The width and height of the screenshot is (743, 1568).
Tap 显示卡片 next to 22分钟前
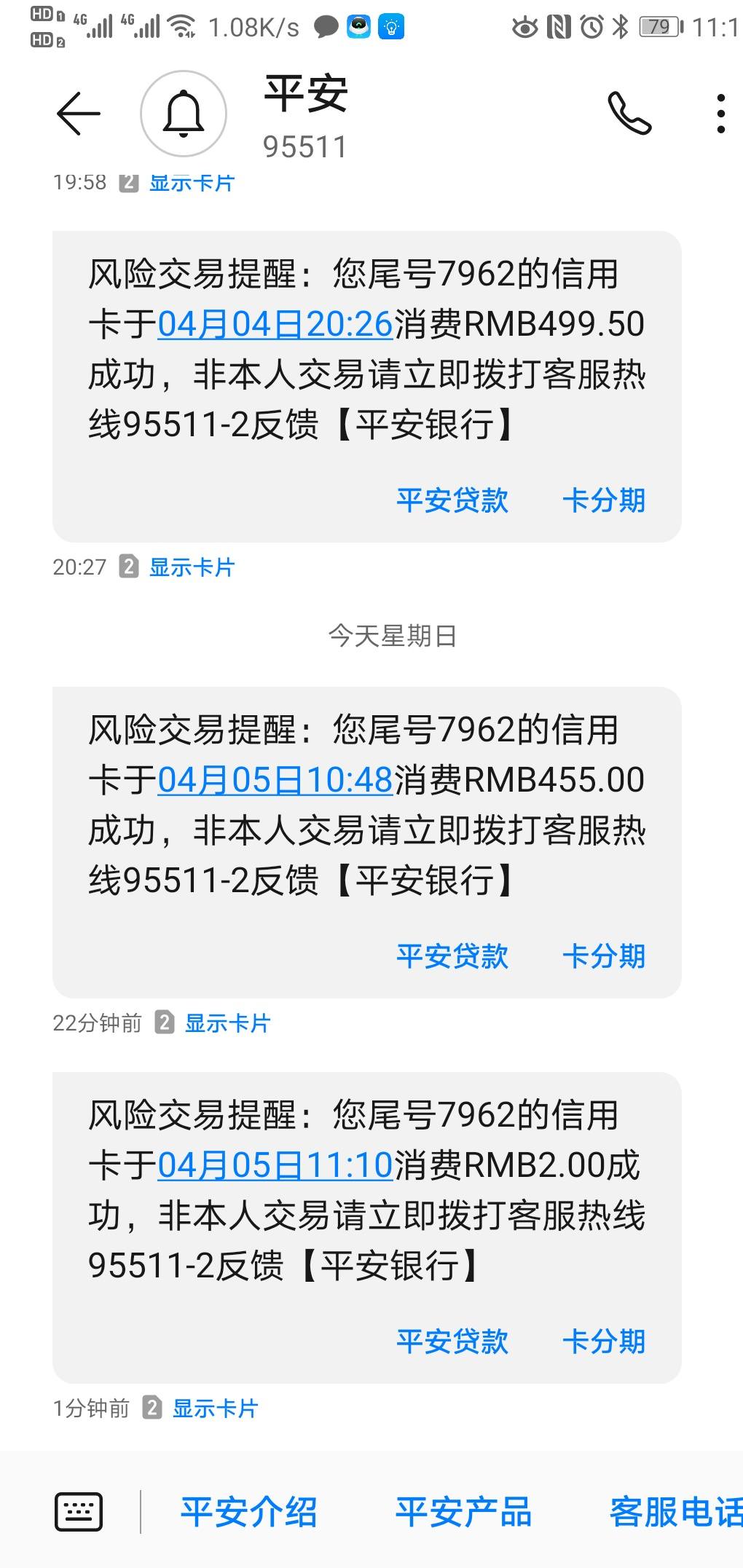[x=227, y=1023]
